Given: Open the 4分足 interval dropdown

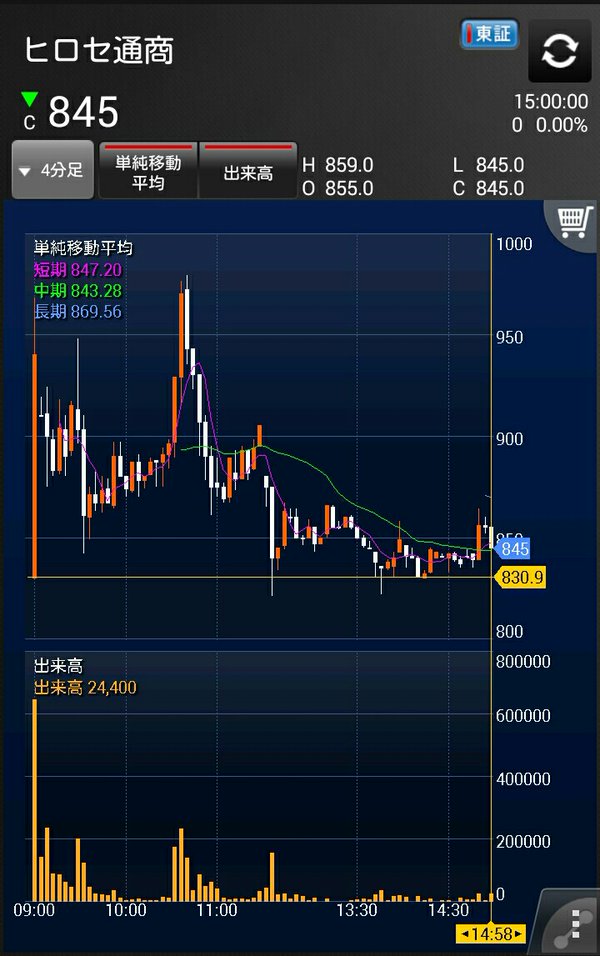Looking at the screenshot, I should click(54, 171).
